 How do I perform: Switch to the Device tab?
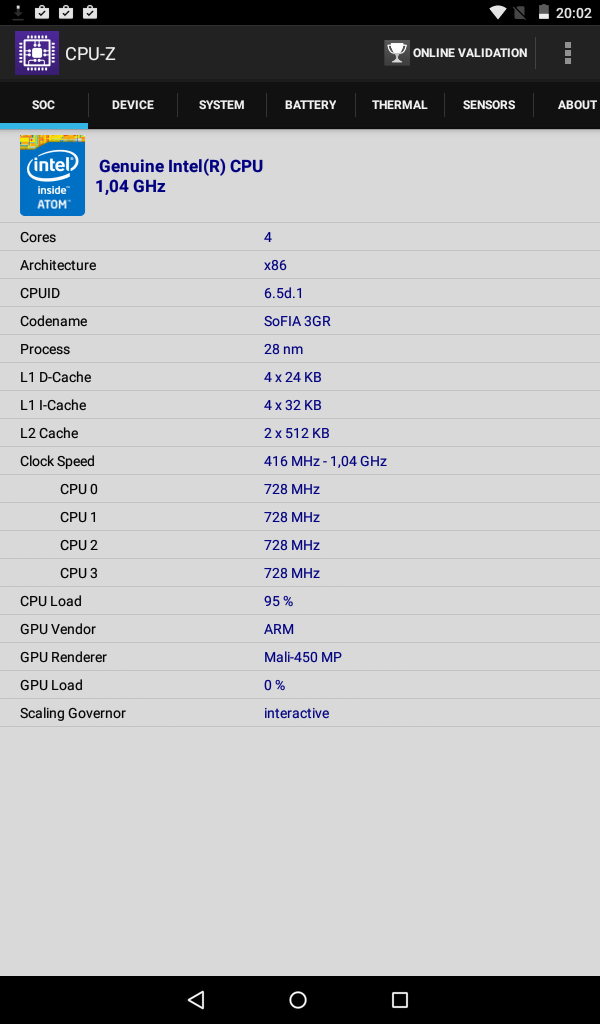[x=133, y=104]
